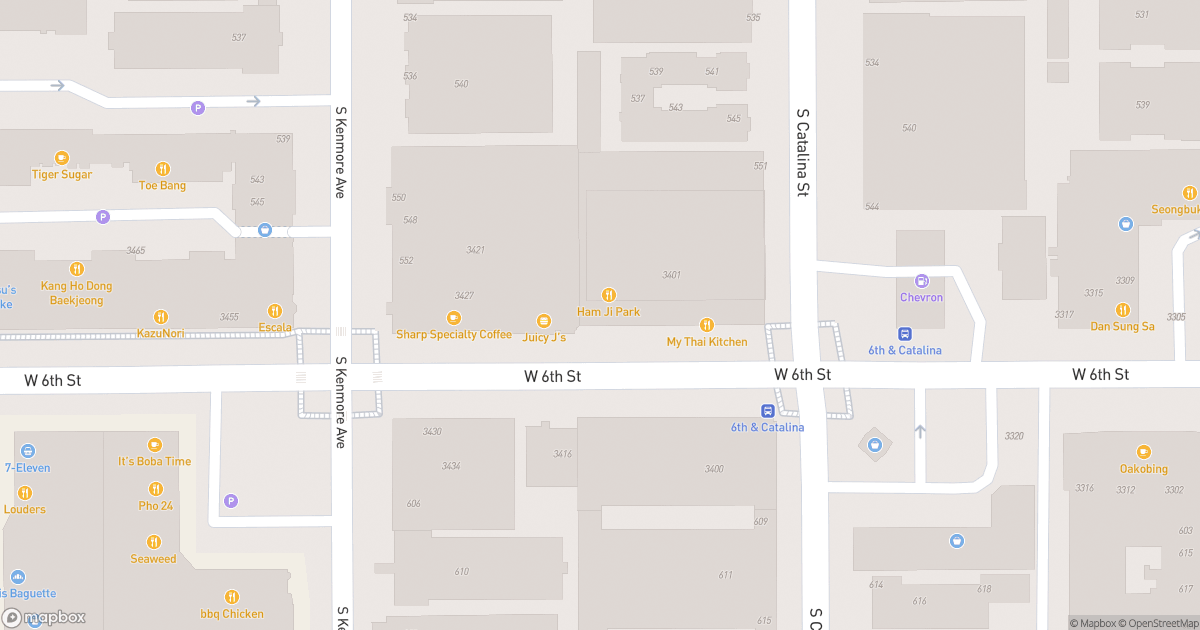Tap the Oakobing cafe pin
The width and height of the screenshot is (1200, 630).
point(1143,452)
